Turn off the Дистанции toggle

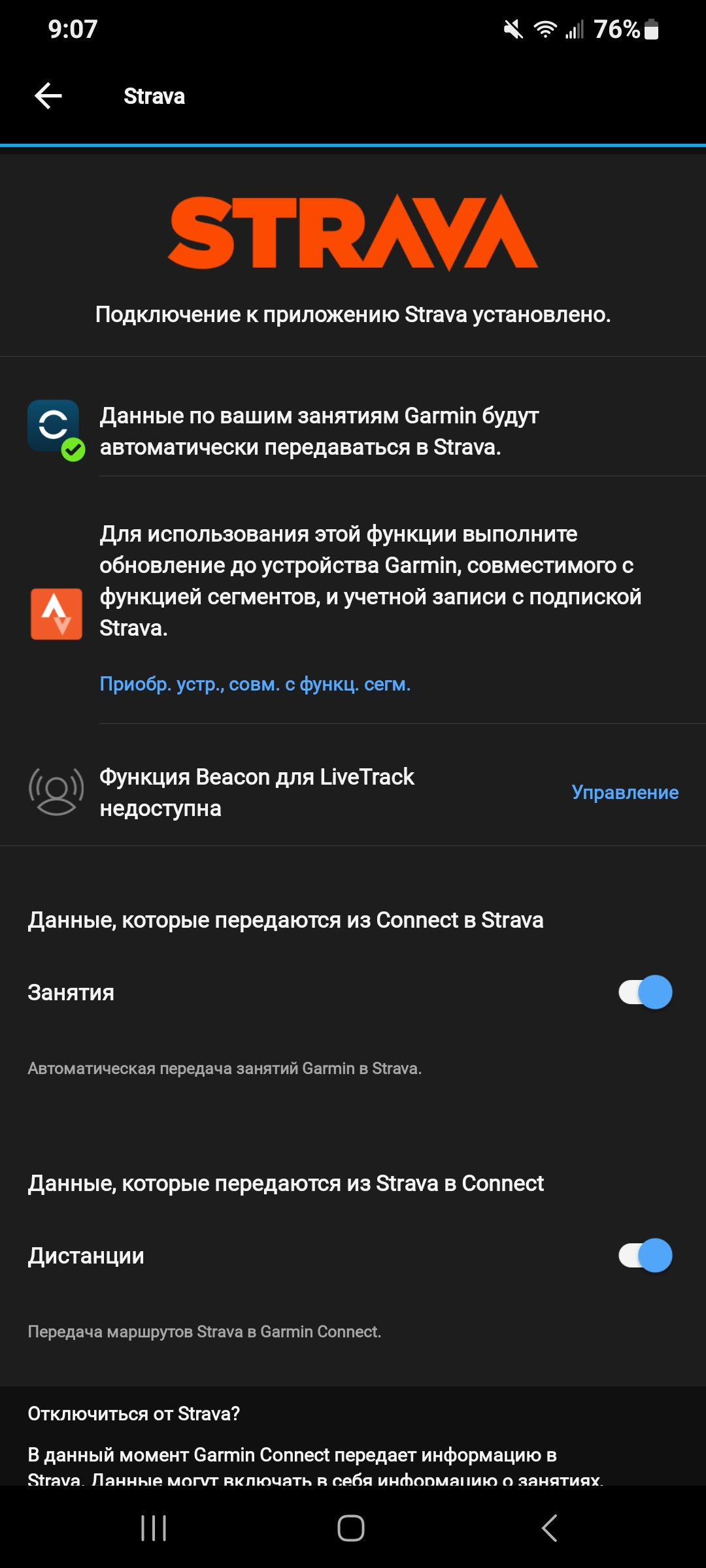point(645,1255)
